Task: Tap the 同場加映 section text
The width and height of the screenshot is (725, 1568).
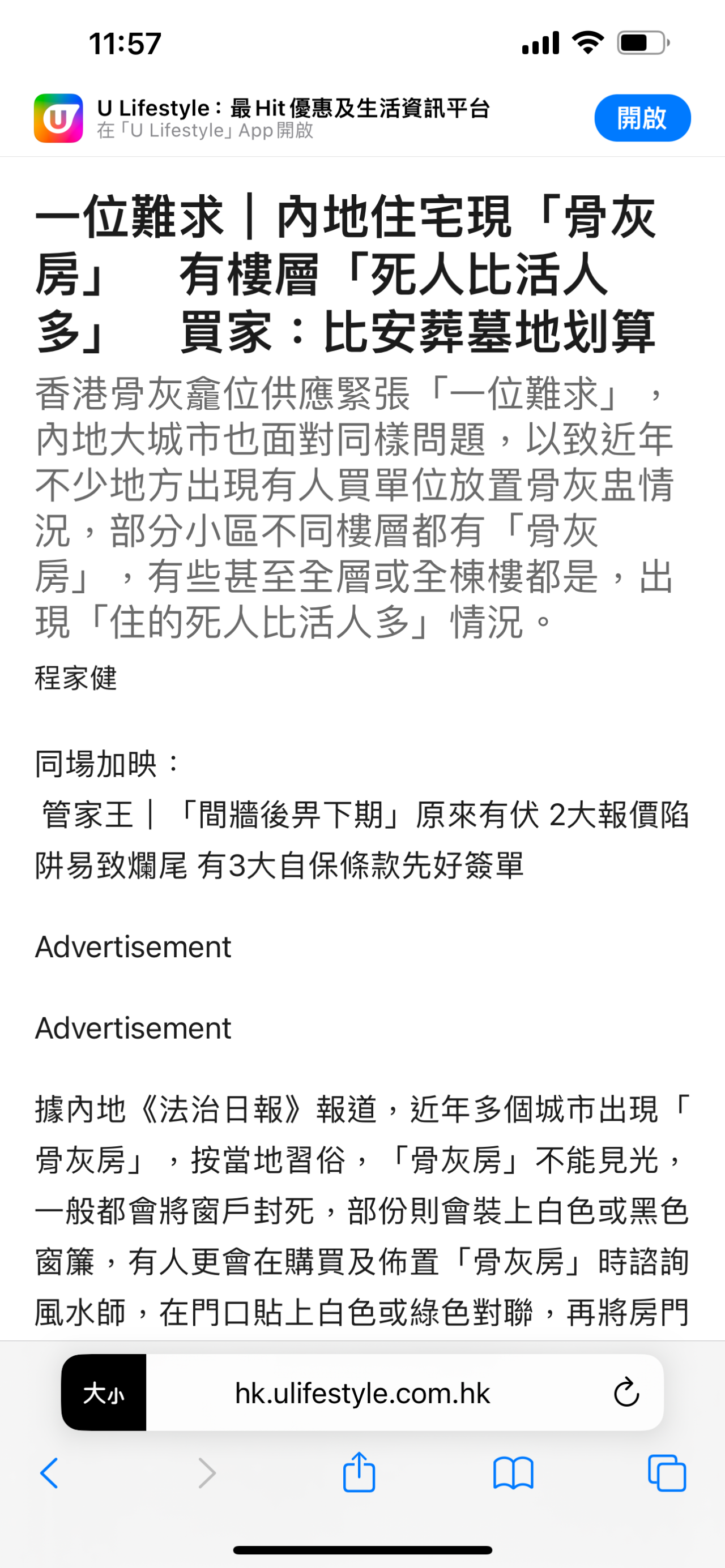Action: click(x=105, y=767)
